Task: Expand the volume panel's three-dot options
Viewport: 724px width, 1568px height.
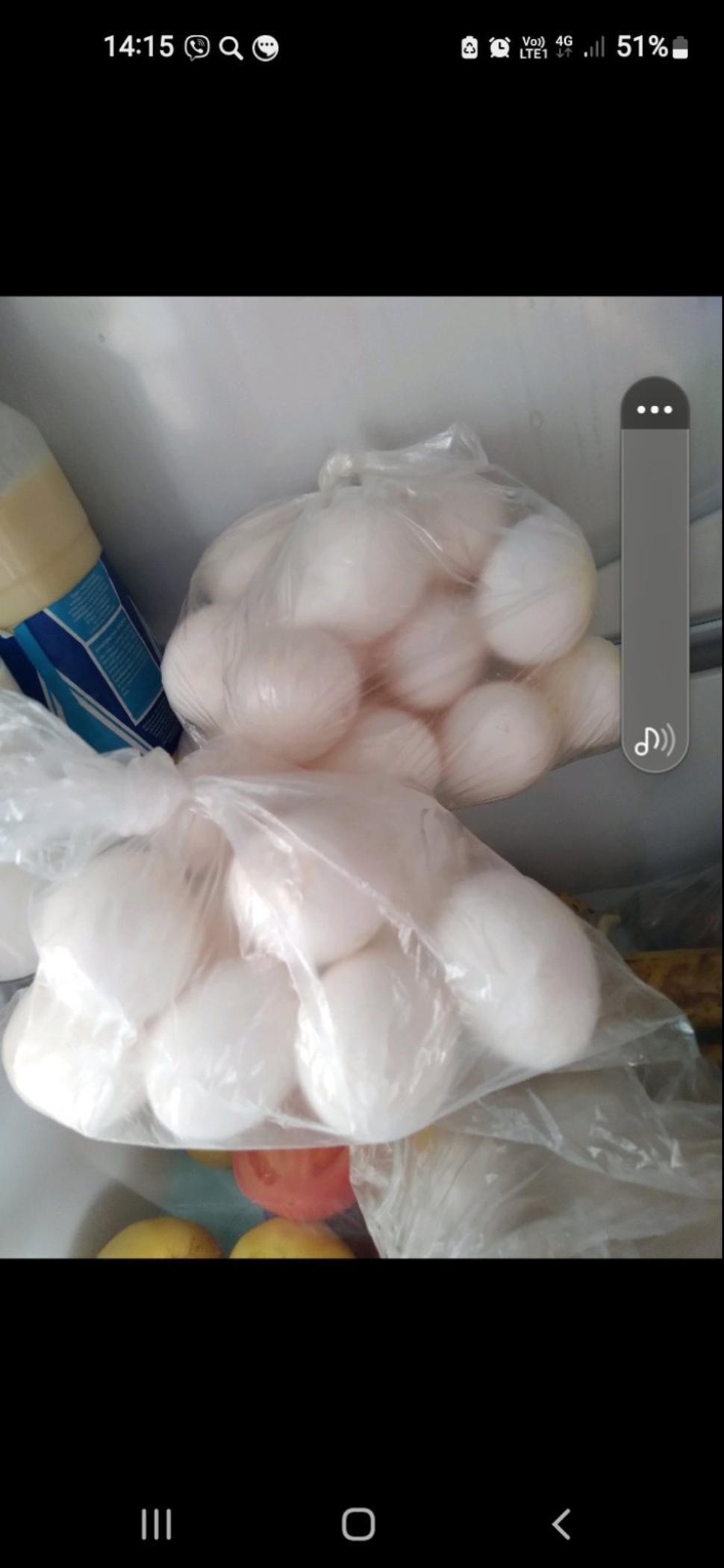Action: 654,409
